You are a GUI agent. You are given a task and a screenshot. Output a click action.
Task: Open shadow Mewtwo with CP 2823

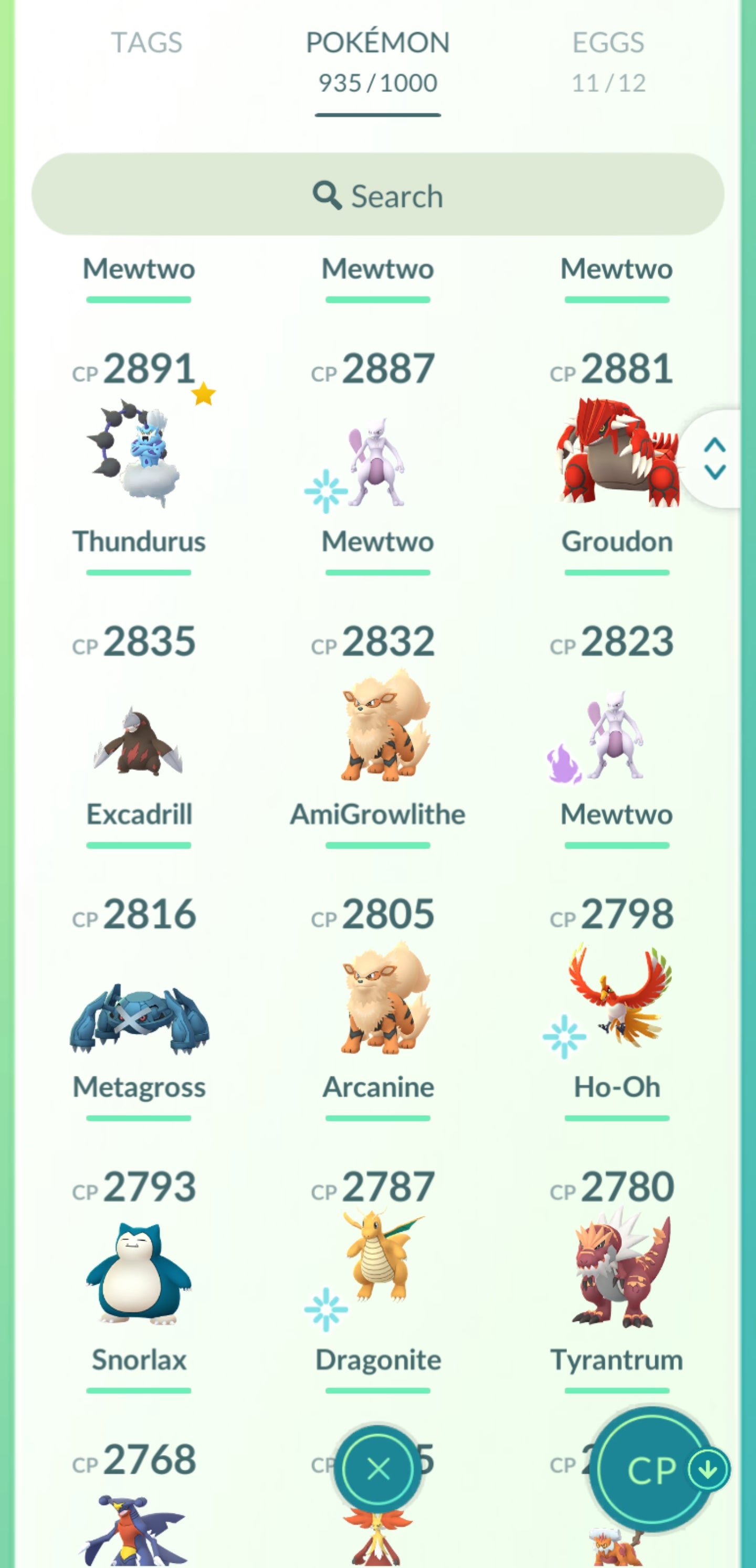[x=616, y=737]
